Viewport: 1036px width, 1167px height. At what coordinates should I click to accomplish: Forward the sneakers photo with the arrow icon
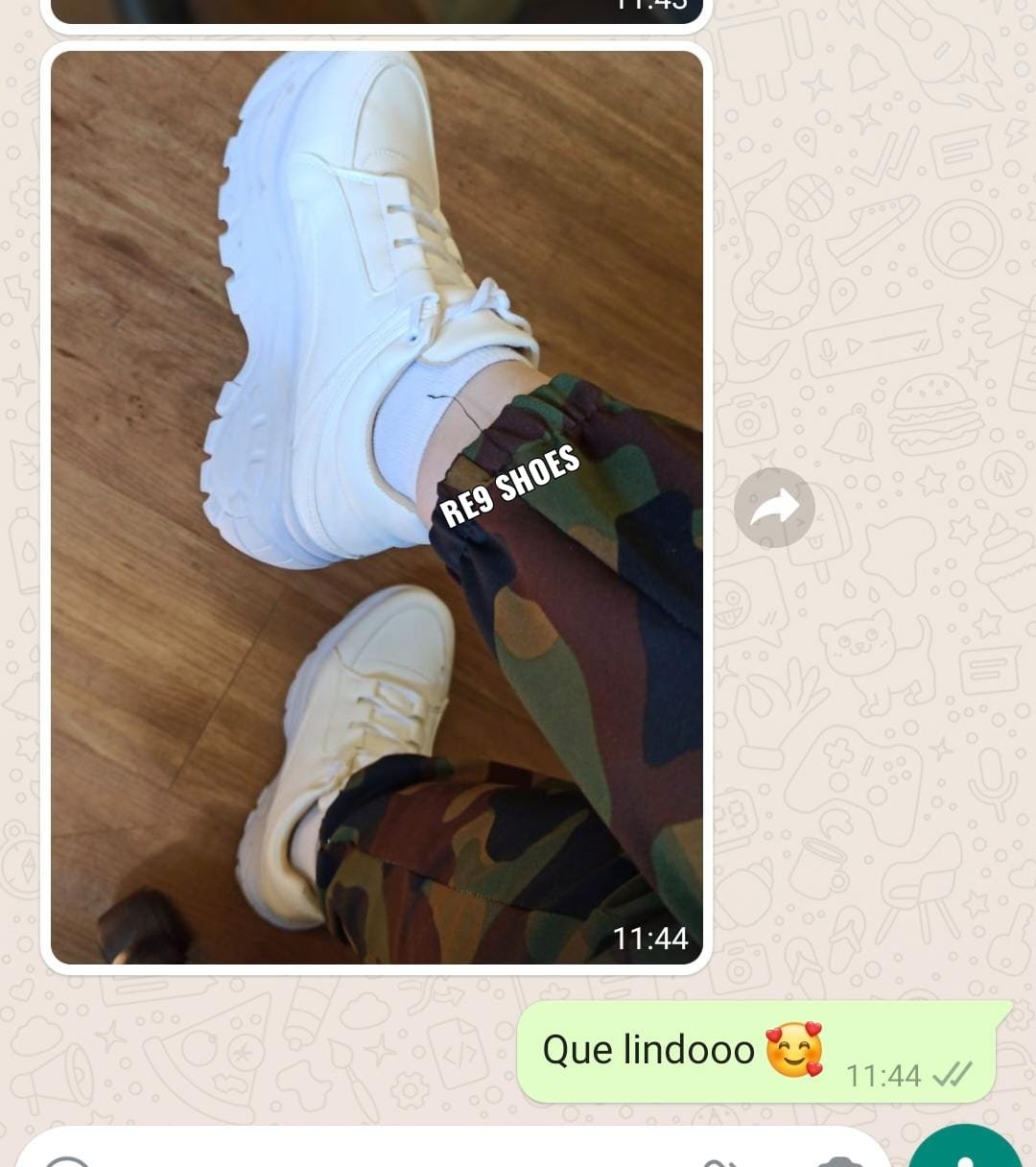pos(774,508)
